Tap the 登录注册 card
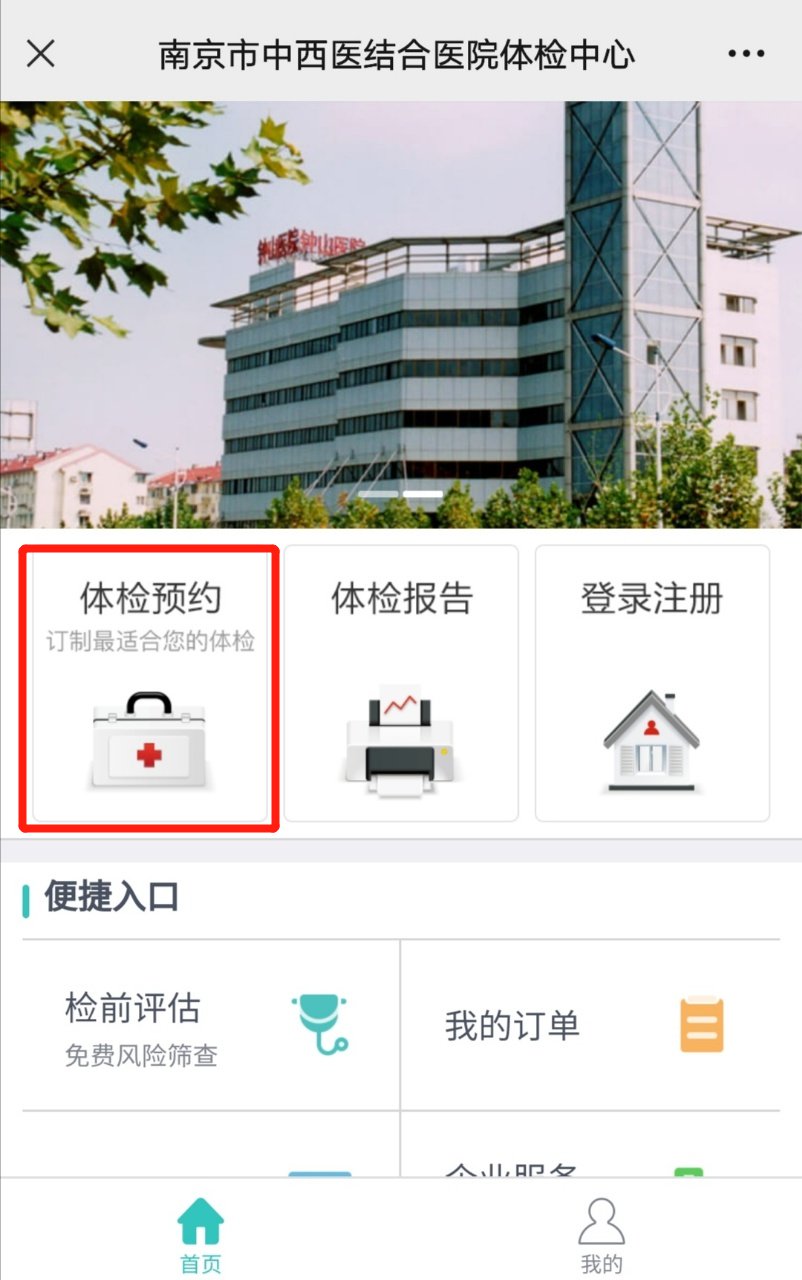Viewport: 802px width, 1280px height. (652, 684)
